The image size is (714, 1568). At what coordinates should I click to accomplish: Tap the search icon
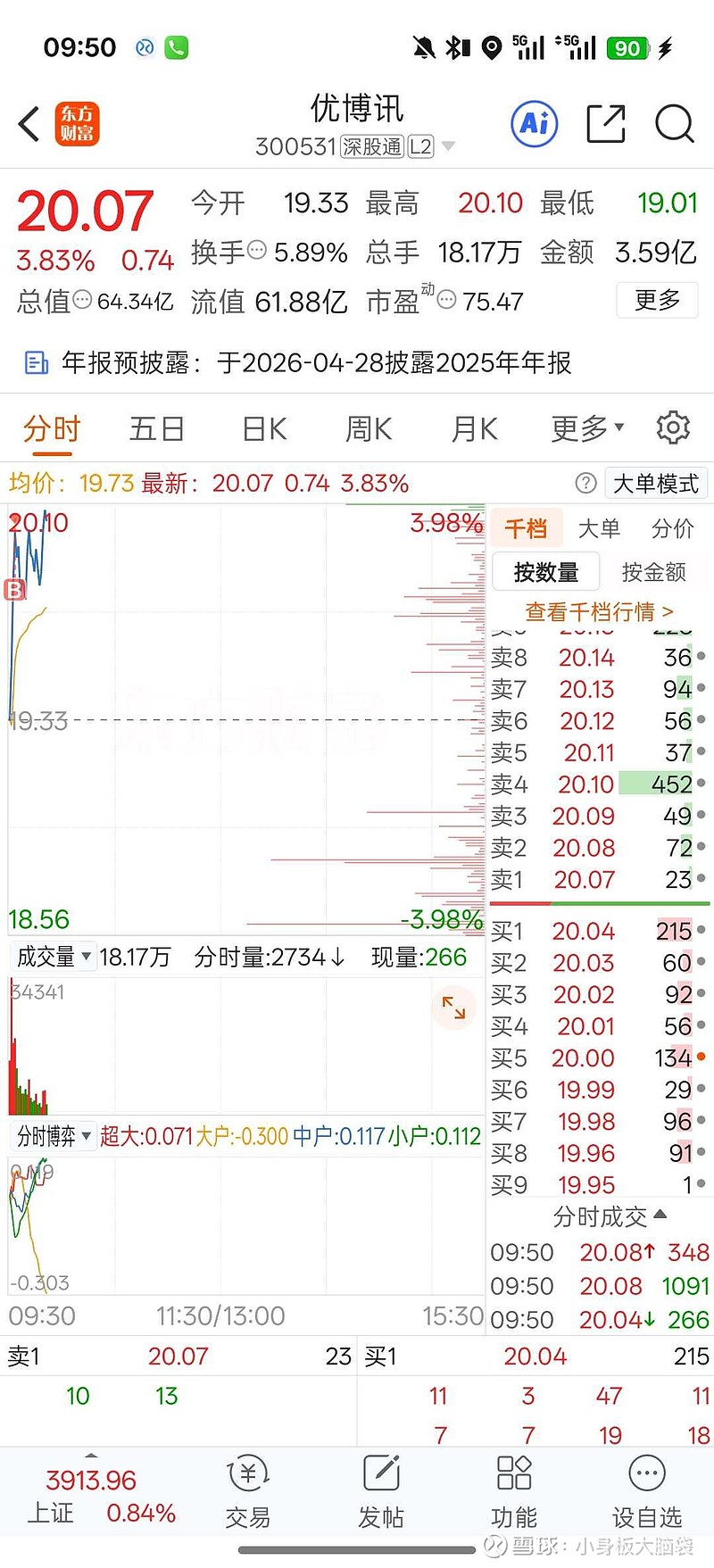pos(674,126)
